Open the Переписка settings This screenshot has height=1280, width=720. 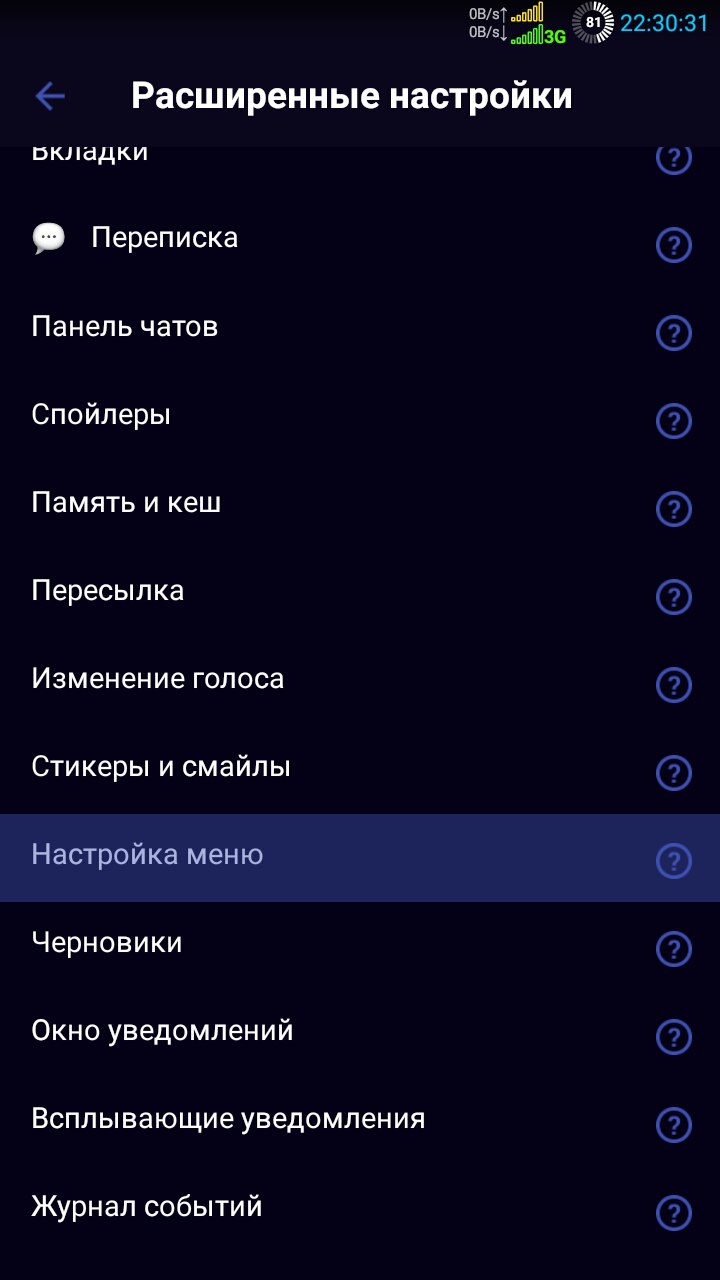[x=360, y=238]
